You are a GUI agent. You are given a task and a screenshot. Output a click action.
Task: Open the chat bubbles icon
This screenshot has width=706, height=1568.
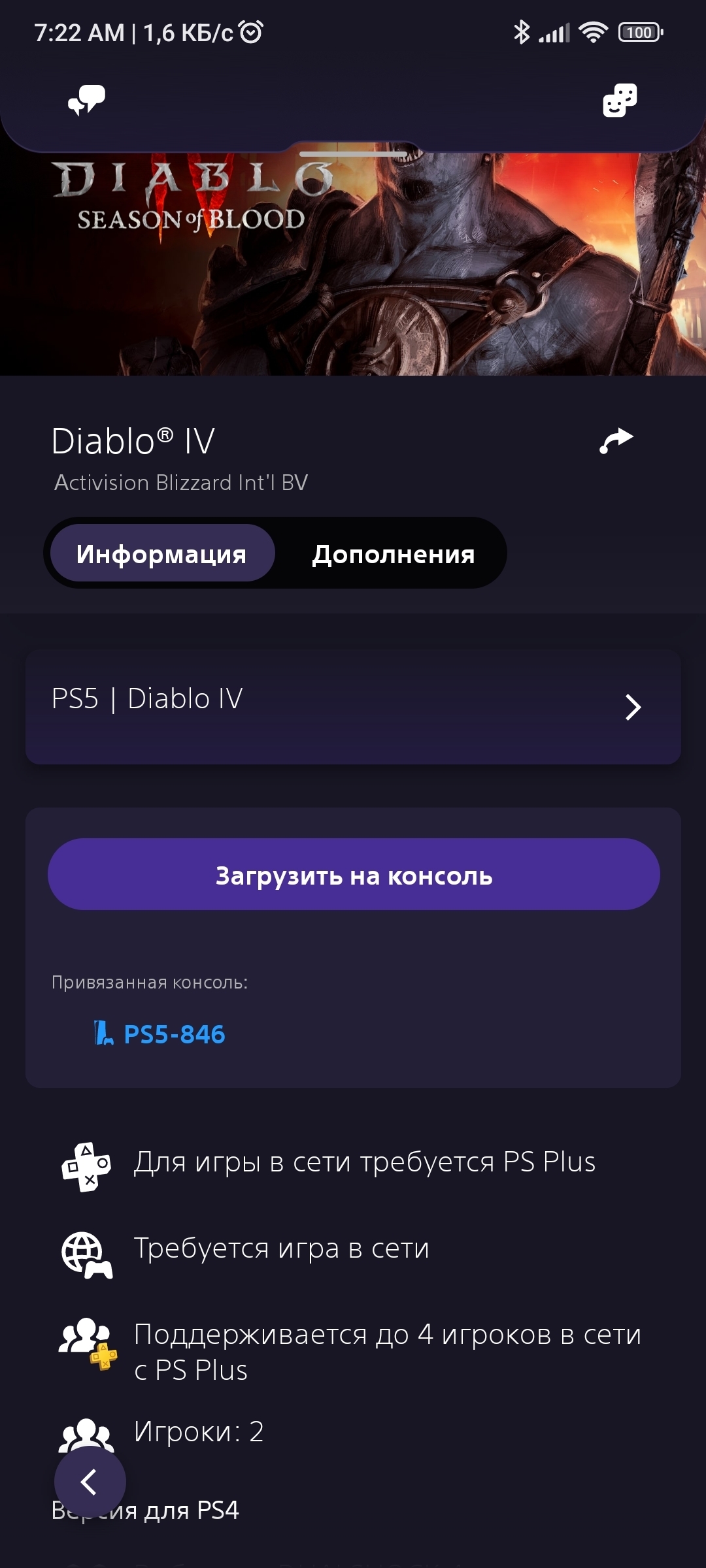[x=86, y=100]
